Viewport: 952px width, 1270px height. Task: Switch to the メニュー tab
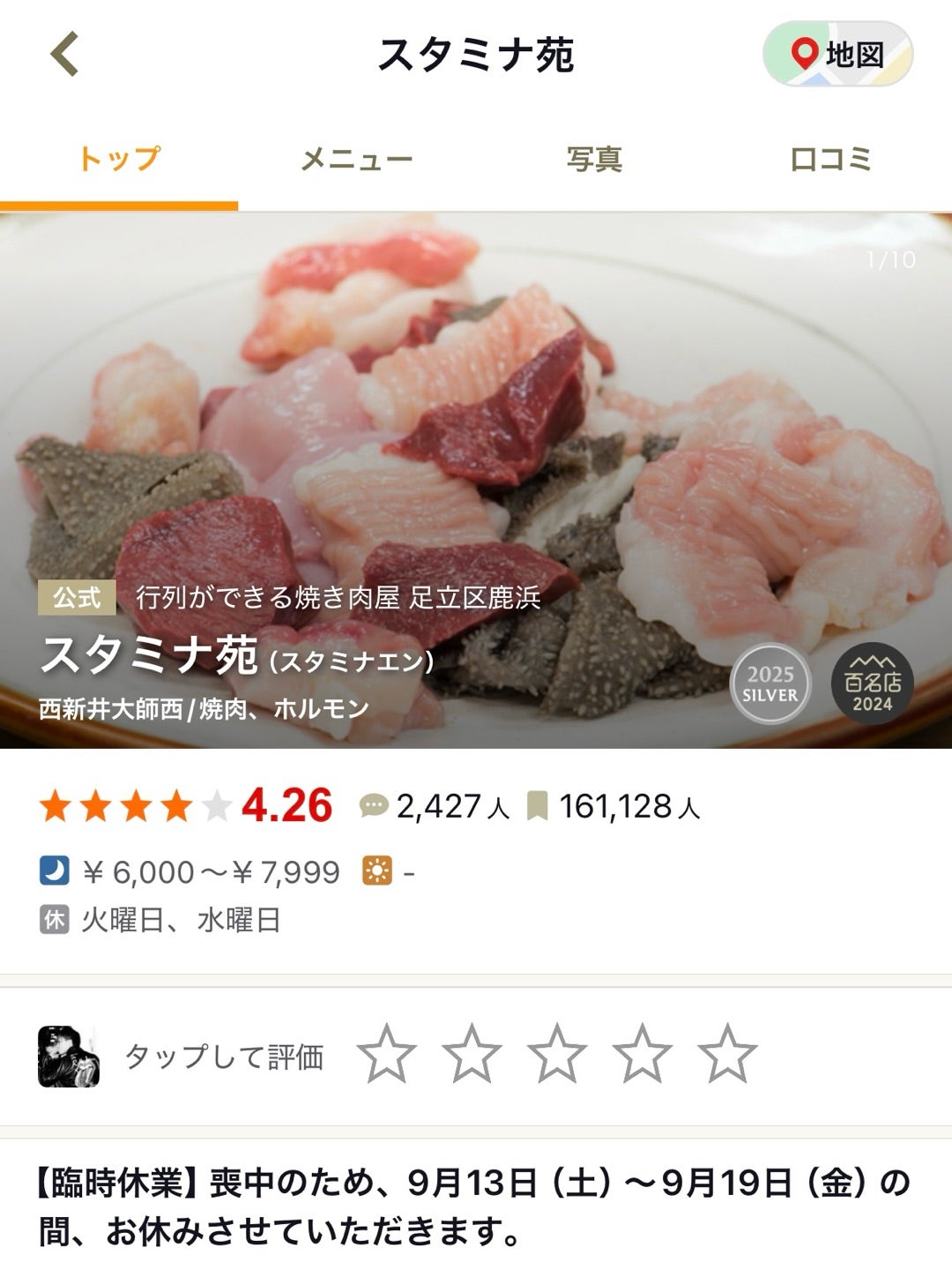(357, 160)
